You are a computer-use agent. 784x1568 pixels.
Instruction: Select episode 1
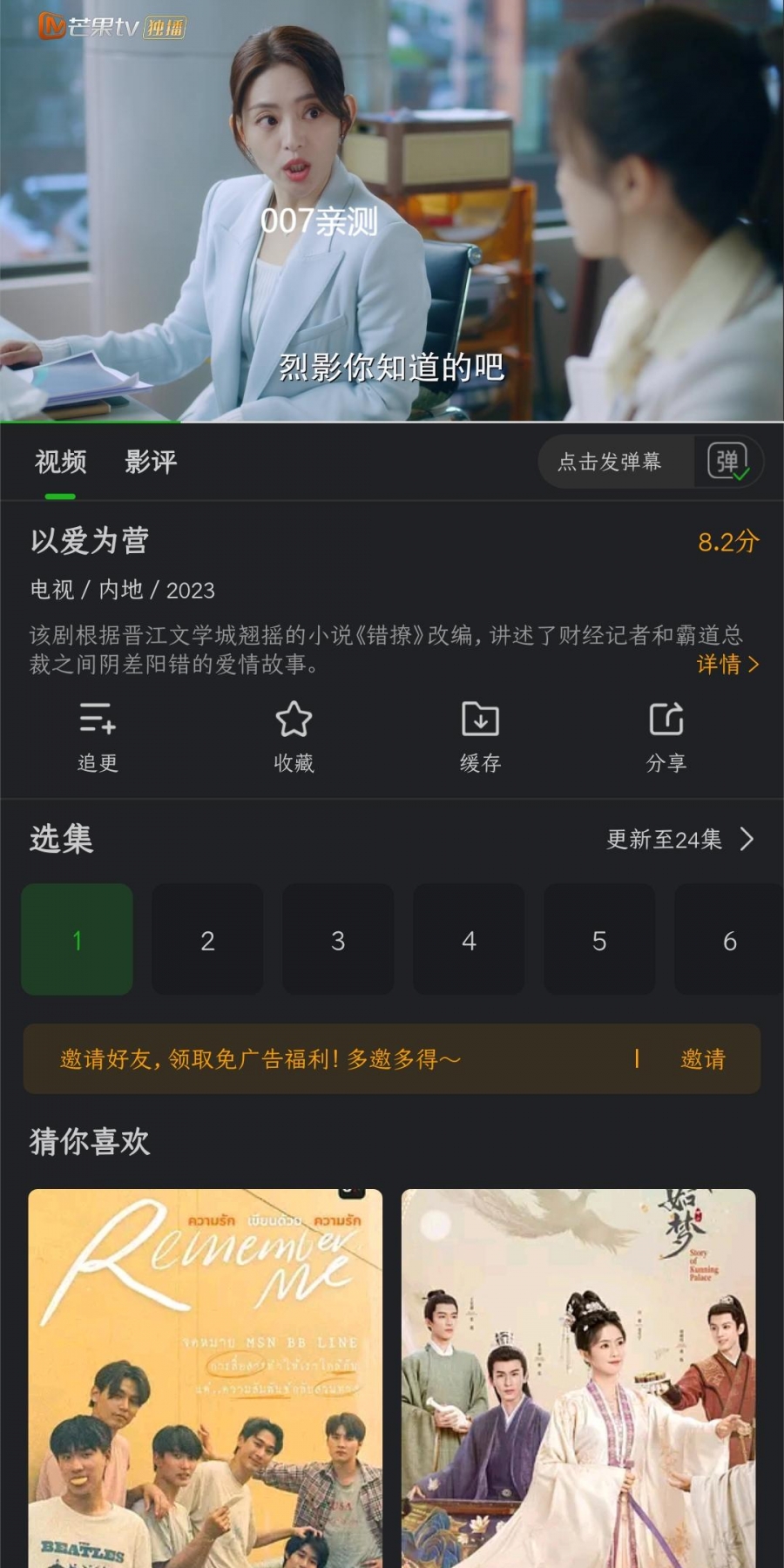[x=78, y=940]
